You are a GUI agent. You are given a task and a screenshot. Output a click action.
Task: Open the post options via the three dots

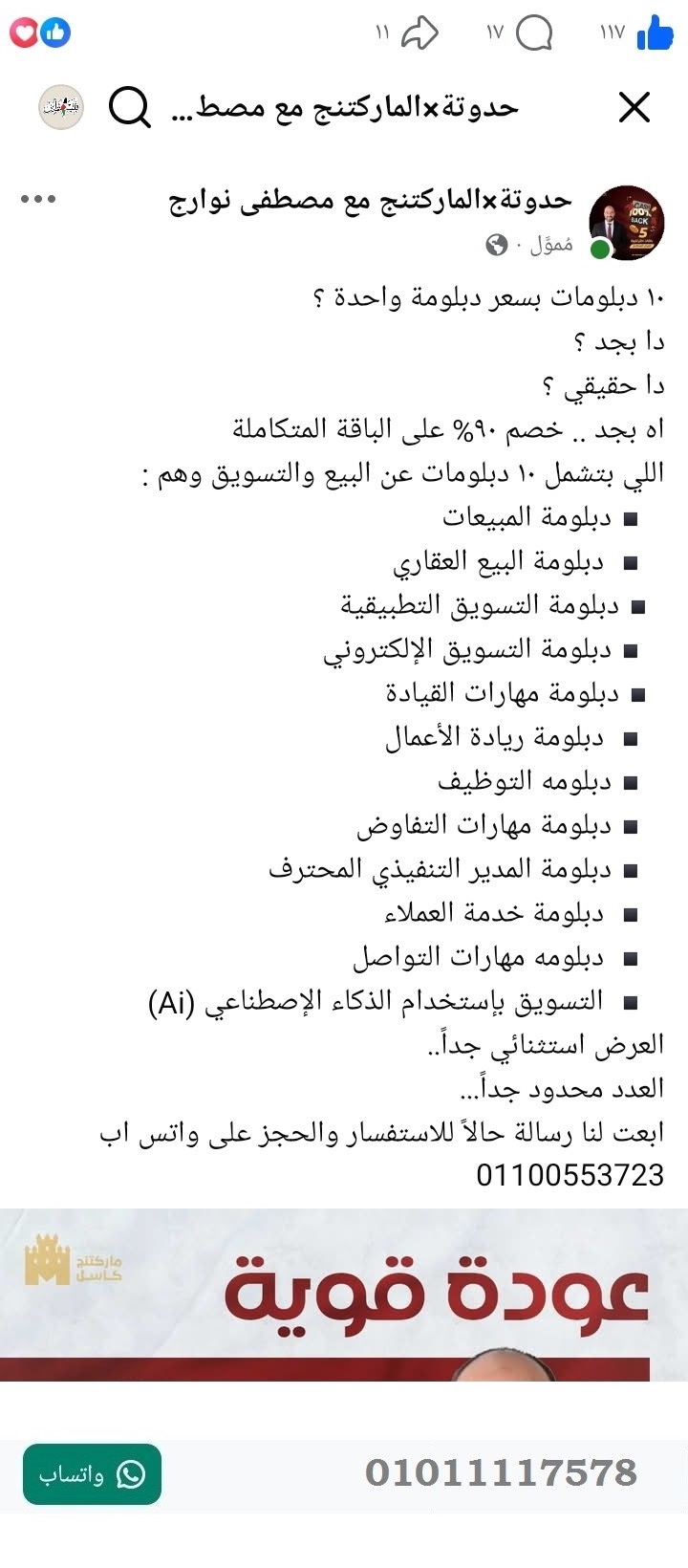point(35,200)
